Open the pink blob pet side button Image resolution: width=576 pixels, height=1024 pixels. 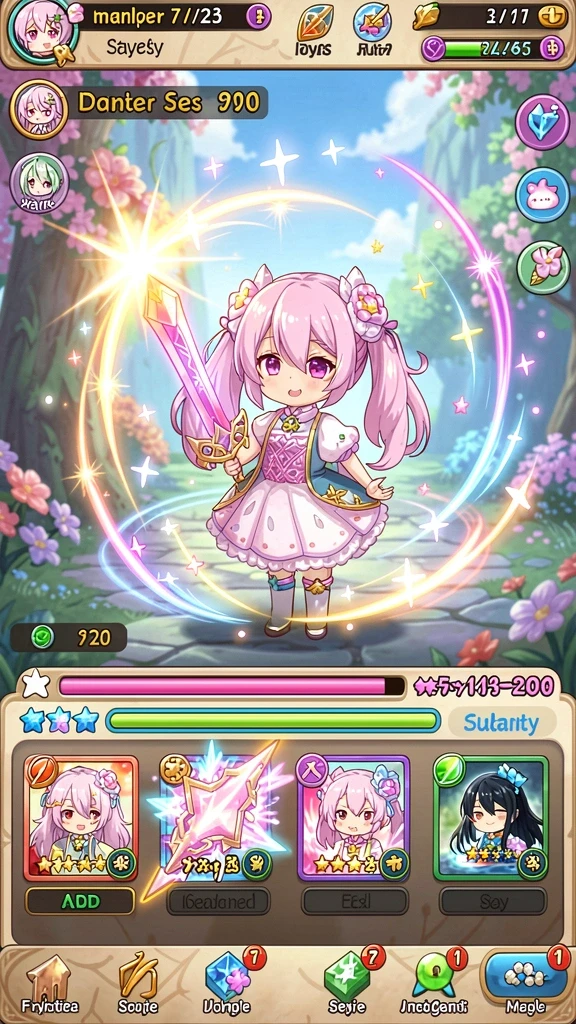(543, 195)
